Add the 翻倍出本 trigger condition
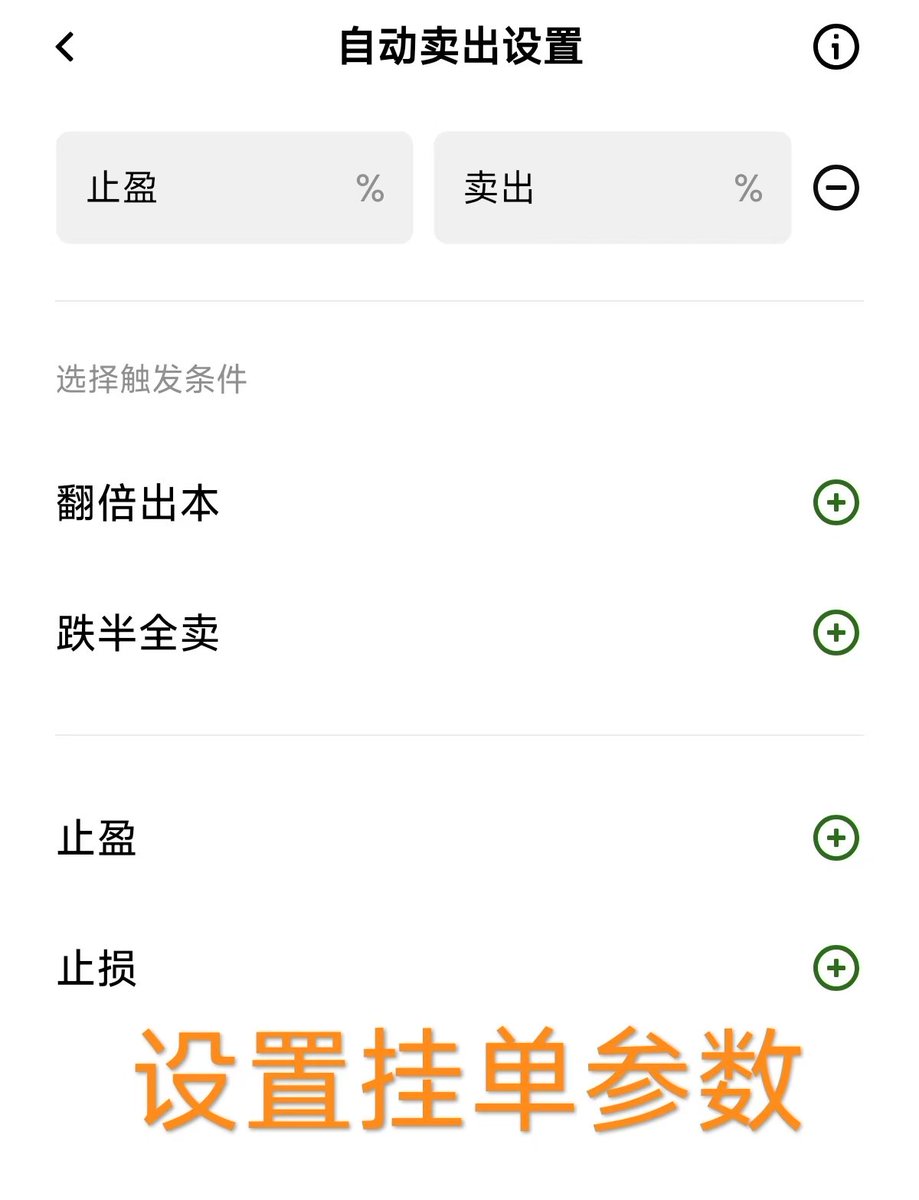Viewport: 919px width, 1200px height. [836, 502]
